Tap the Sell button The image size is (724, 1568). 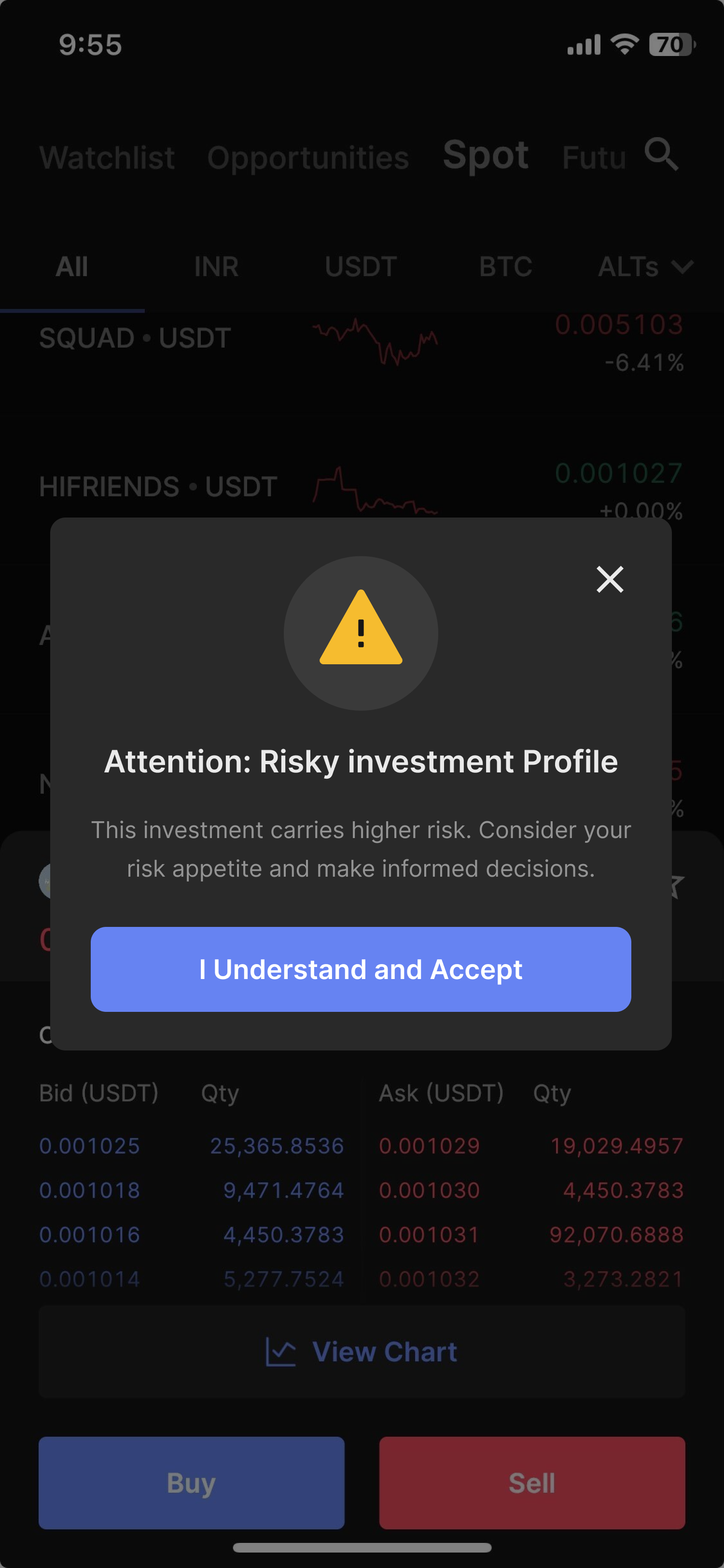[532, 1483]
